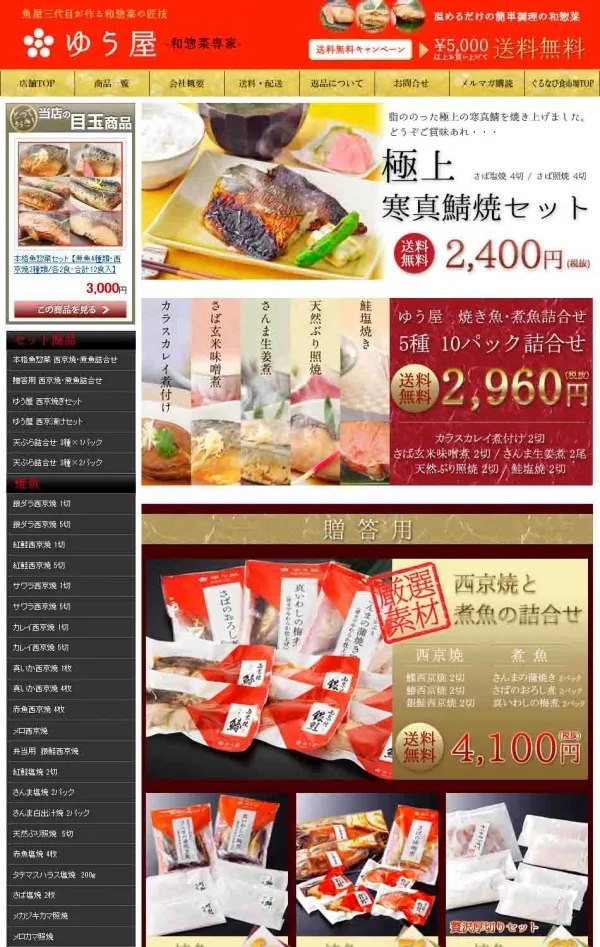Open ゆう屋 西京焼きセット from sidebar
The image size is (600, 947).
[x=49, y=401]
